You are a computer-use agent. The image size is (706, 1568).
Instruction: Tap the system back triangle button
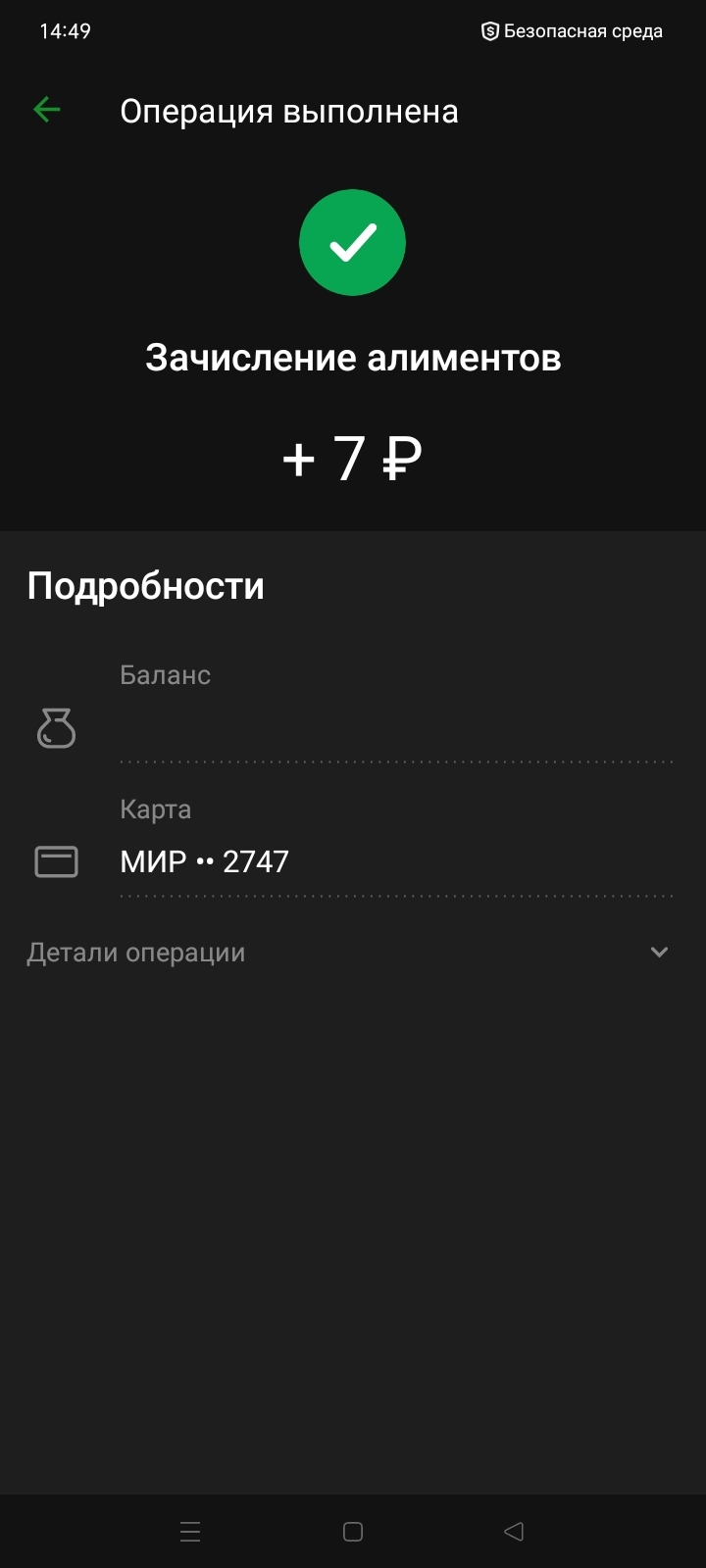point(514,1532)
